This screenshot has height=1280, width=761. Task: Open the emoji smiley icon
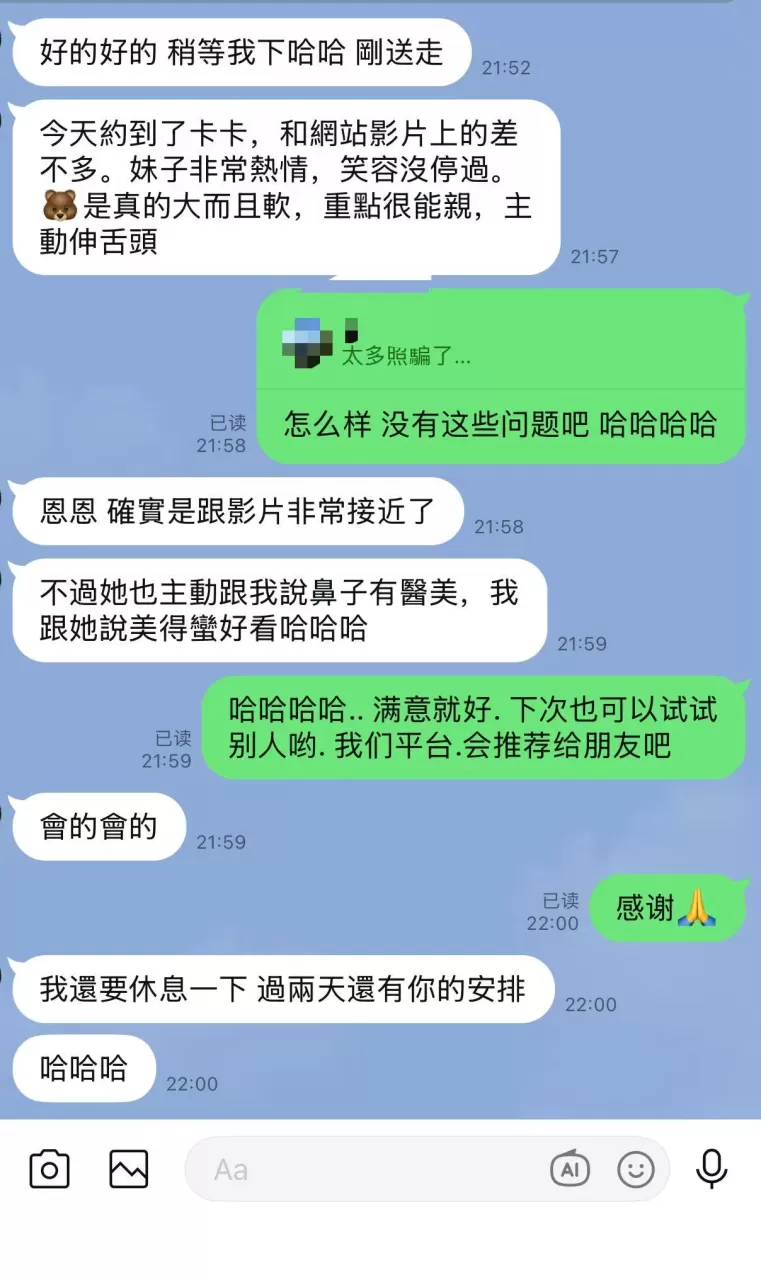636,1168
